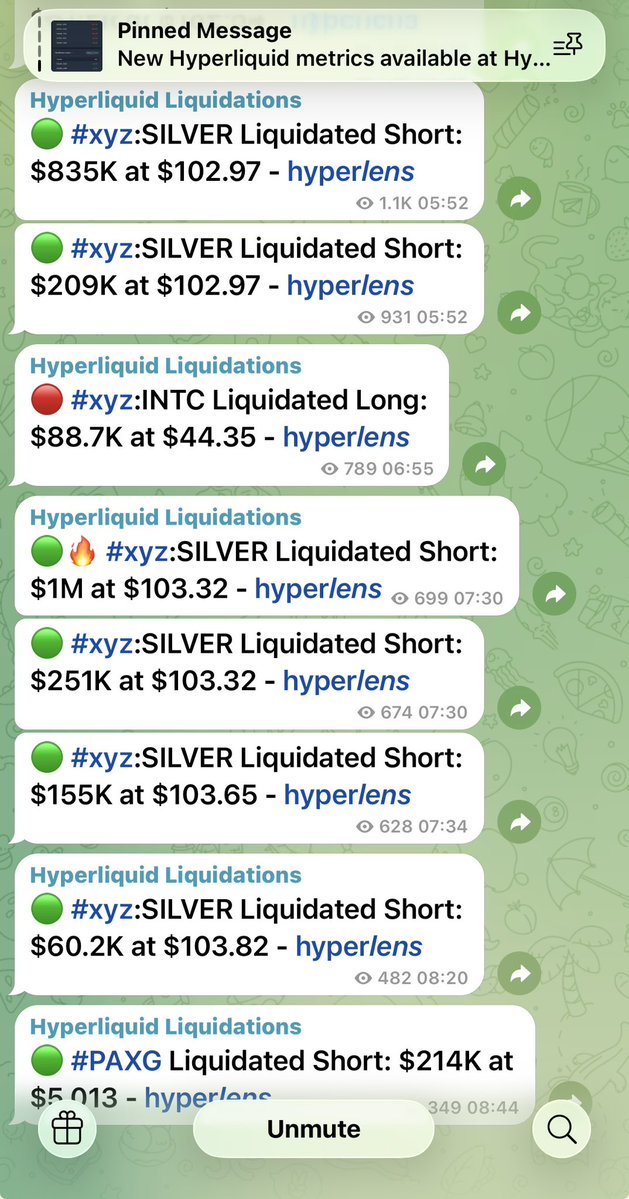Open hyperlens link in the $251K message
Image resolution: width=629 pixels, height=1199 pixels.
(346, 681)
